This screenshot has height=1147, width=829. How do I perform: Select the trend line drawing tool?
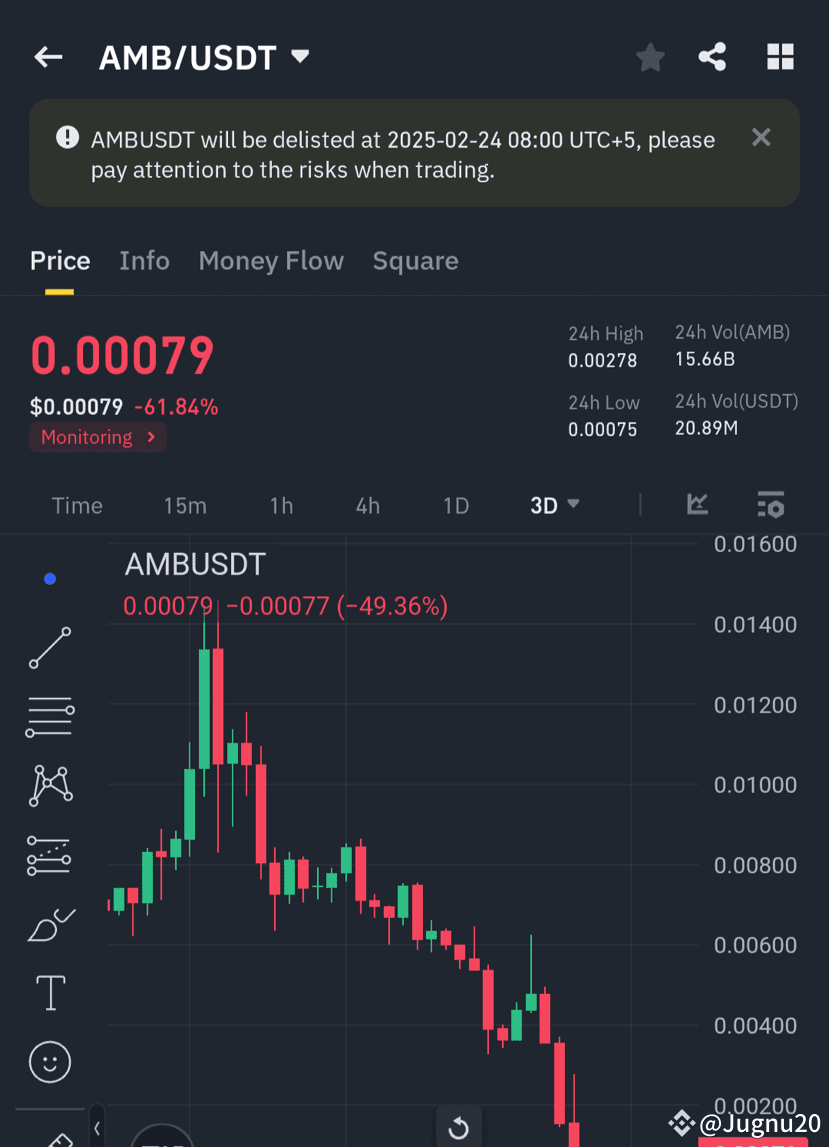[x=49, y=647]
